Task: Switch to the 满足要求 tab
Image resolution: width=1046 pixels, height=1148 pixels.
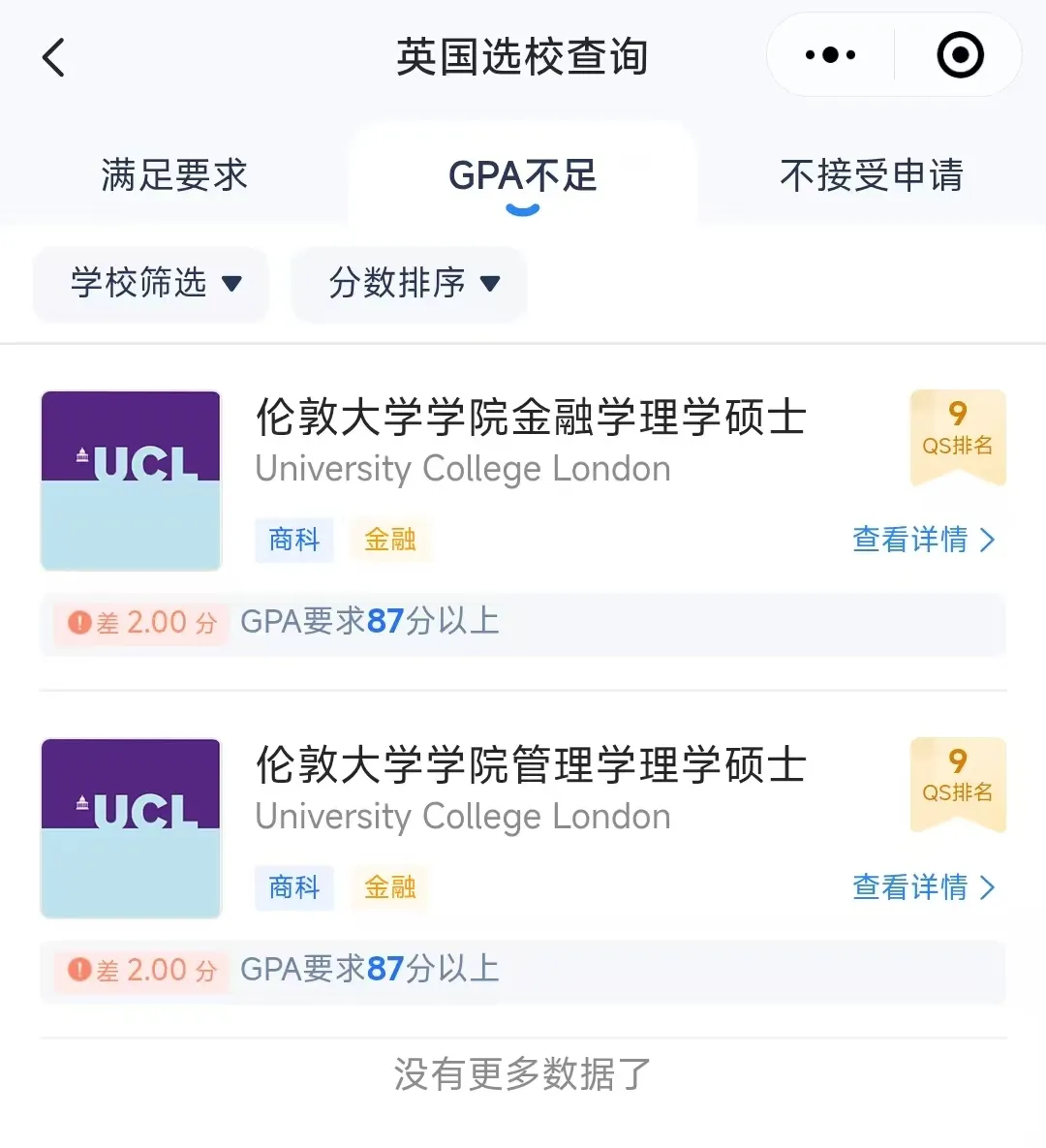Action: (174, 175)
